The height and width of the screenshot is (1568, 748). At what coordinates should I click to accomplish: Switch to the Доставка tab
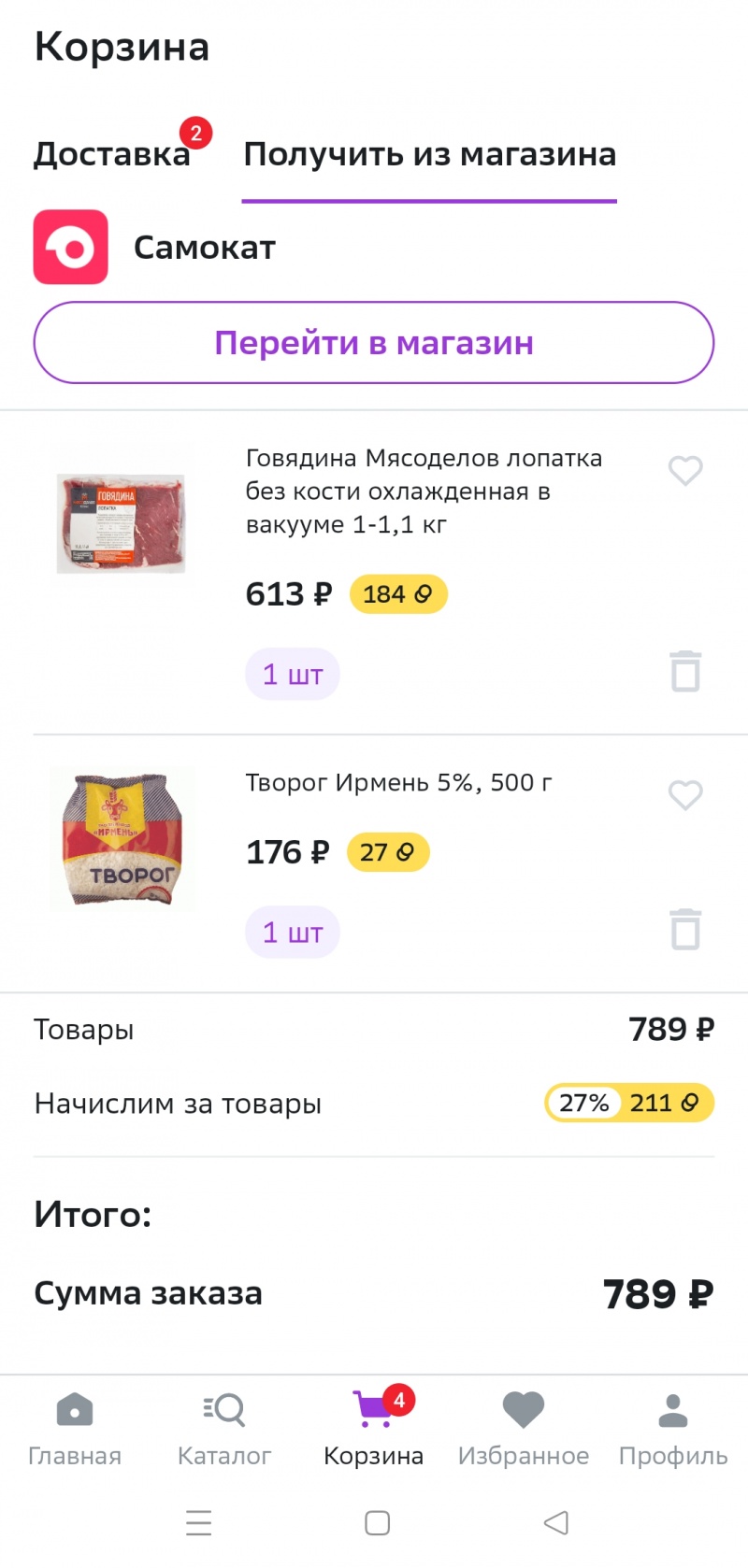tap(112, 154)
